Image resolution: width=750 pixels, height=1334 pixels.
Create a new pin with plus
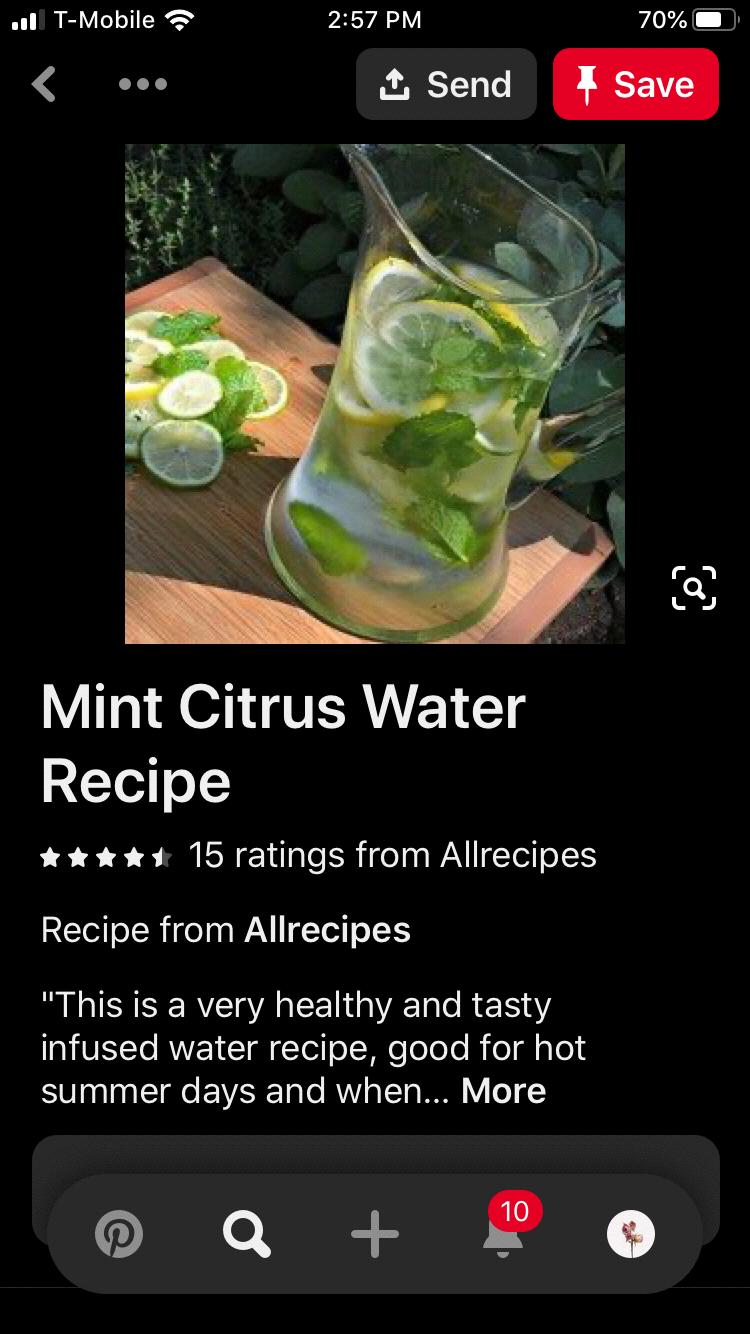(x=375, y=1234)
